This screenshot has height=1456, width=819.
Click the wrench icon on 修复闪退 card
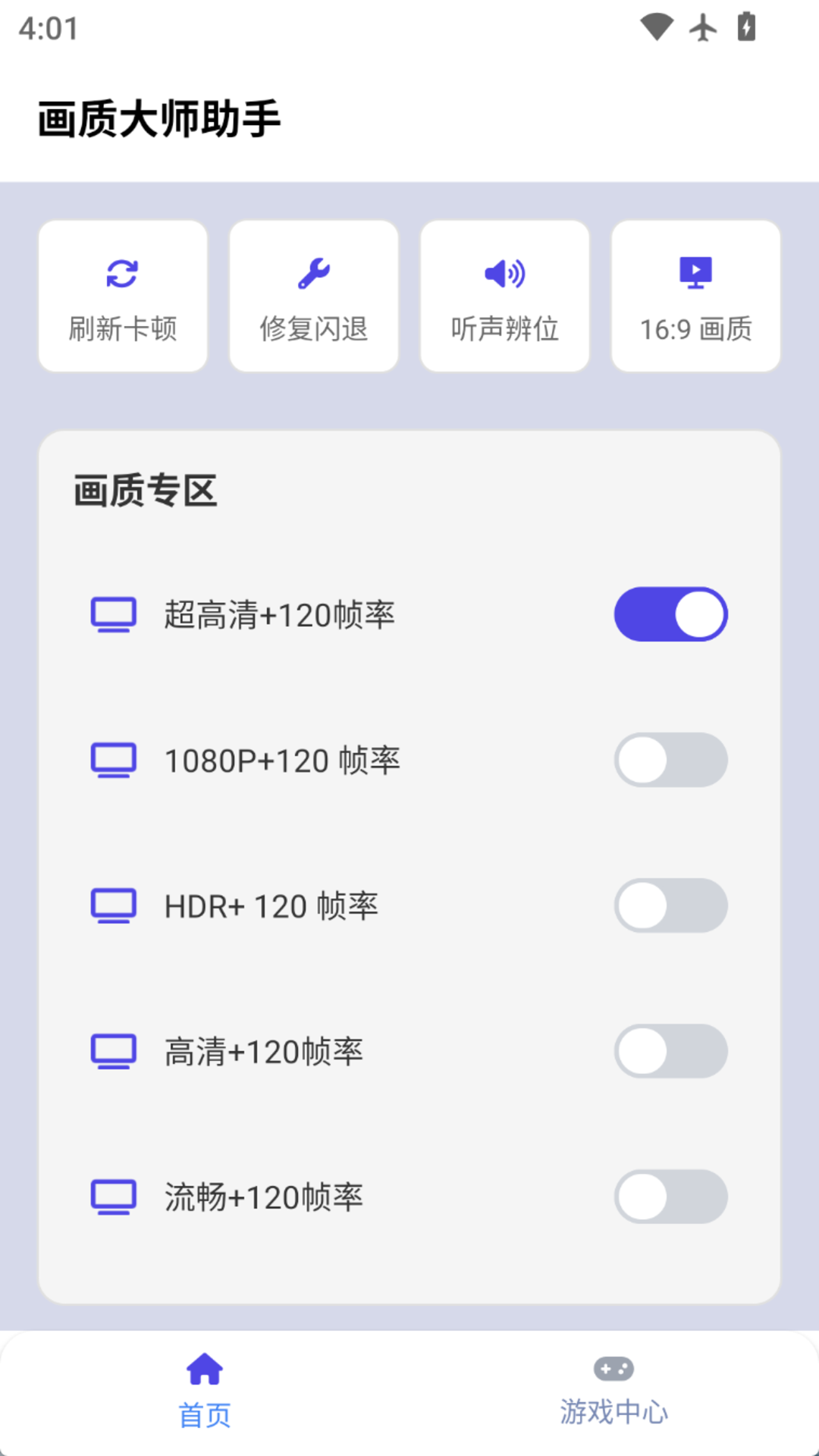point(313,272)
